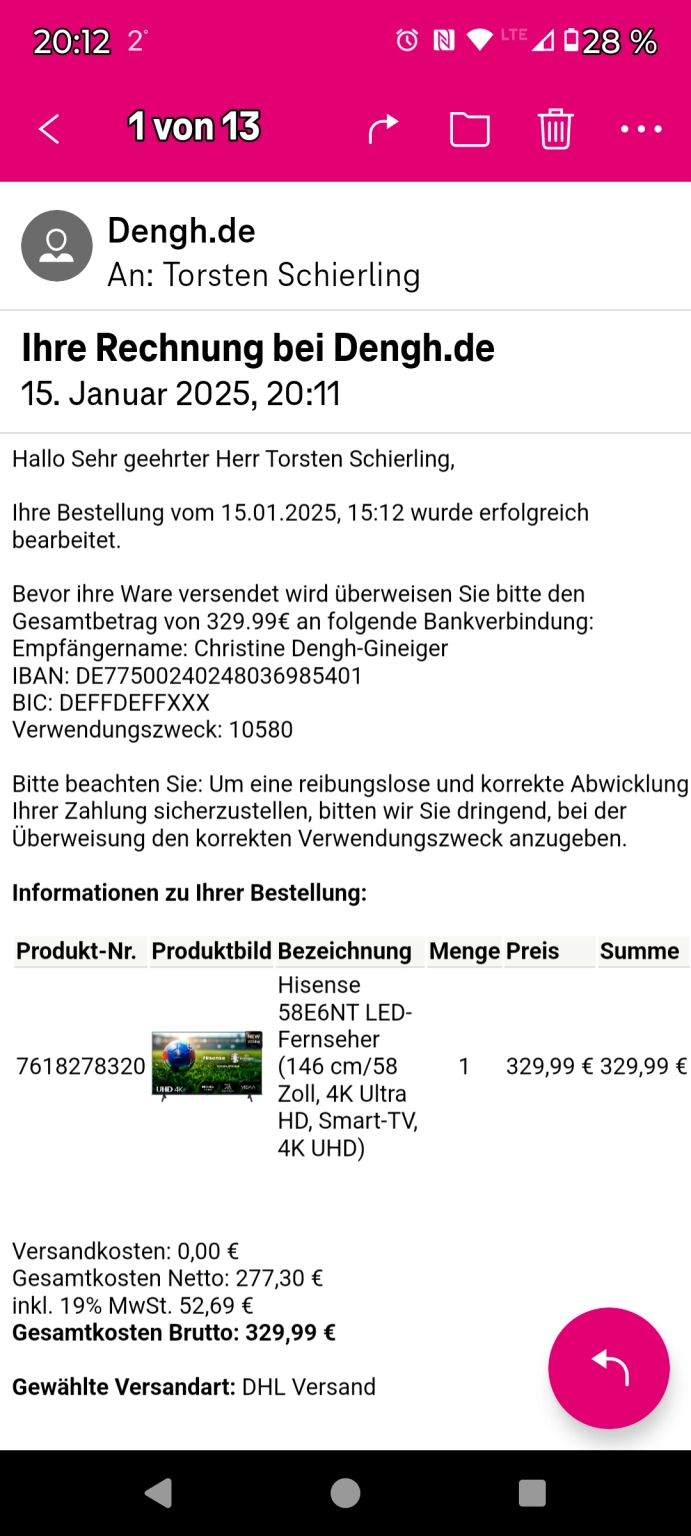Reply using the floating pink button
691x1536 pixels.
(x=608, y=1367)
